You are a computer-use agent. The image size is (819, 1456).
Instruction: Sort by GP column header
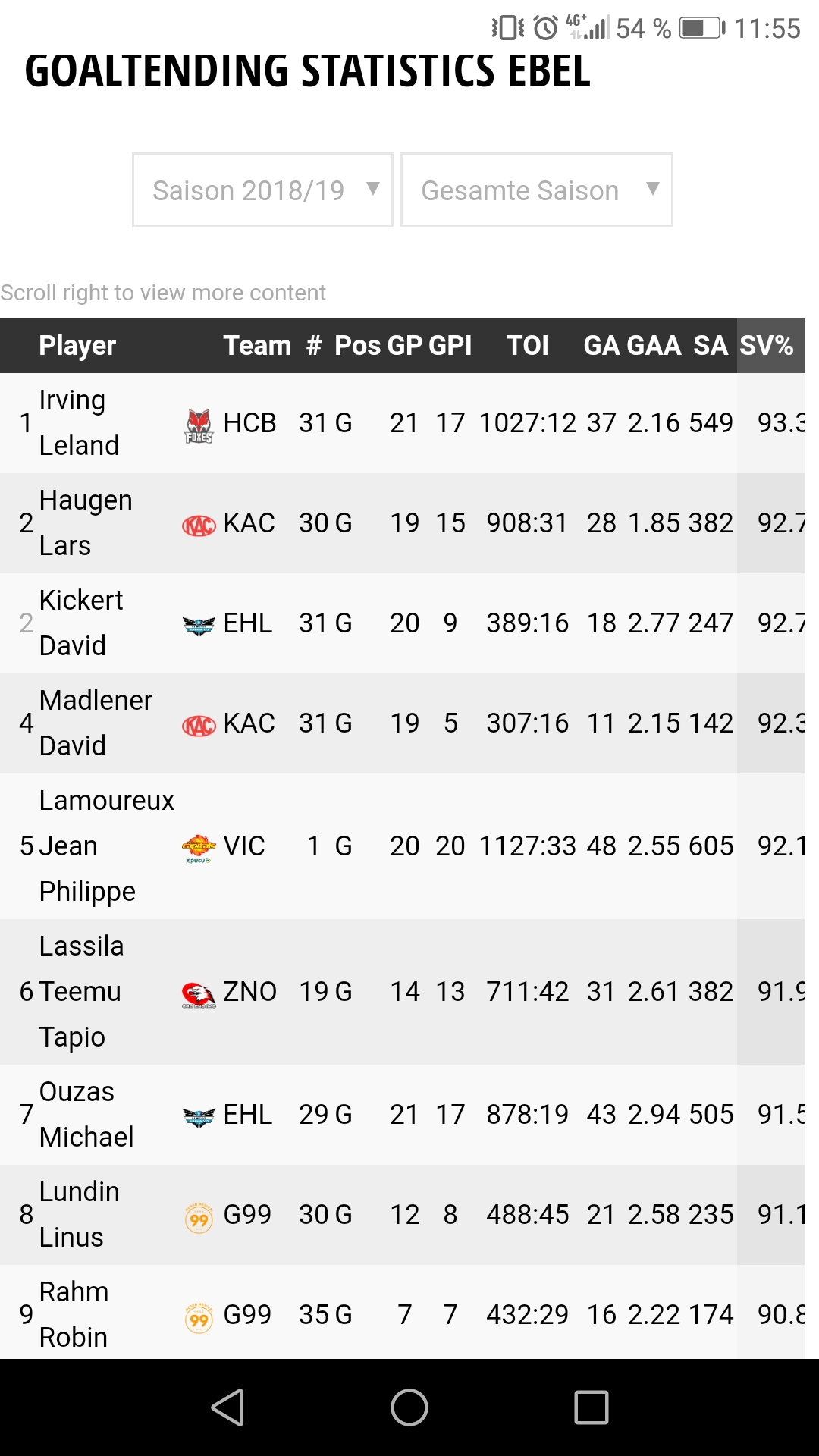(x=404, y=346)
